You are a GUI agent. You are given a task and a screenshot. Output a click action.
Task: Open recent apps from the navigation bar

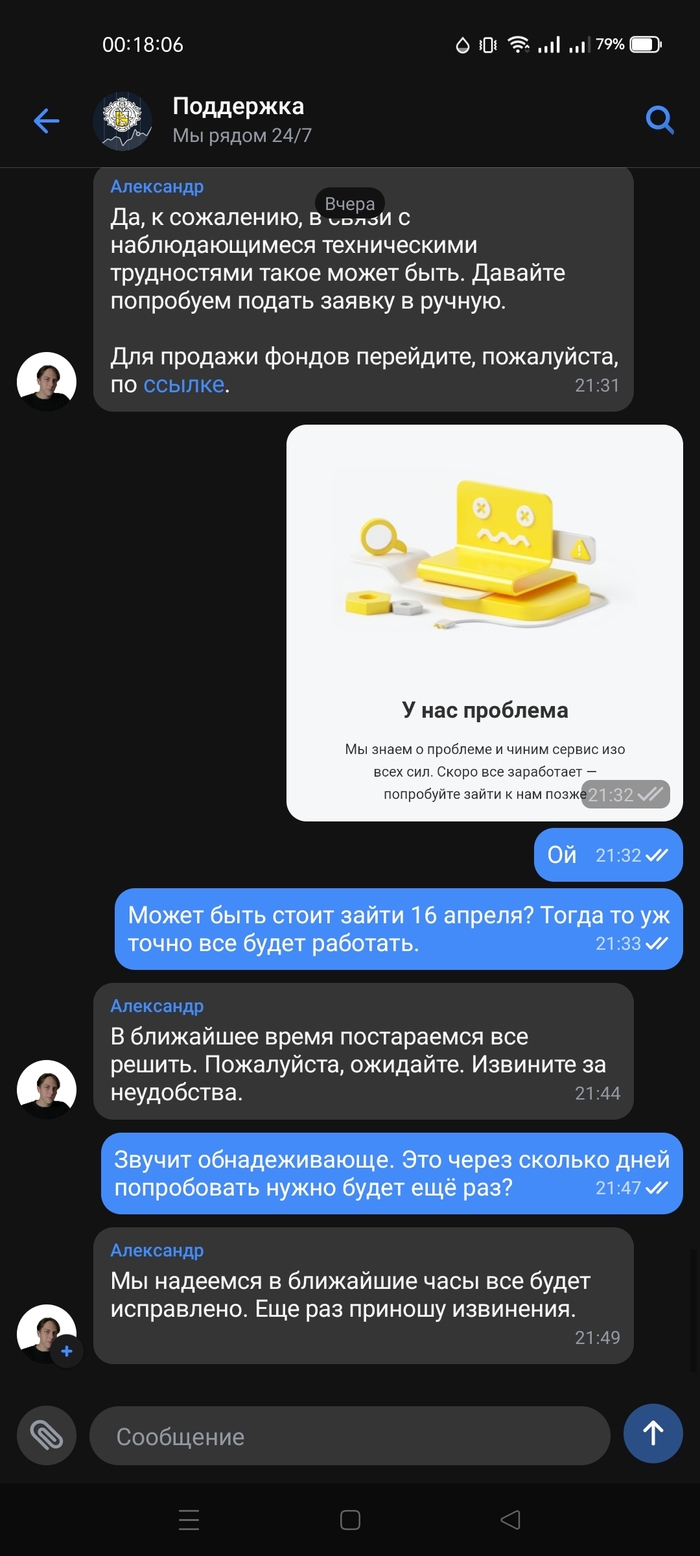[189, 1520]
